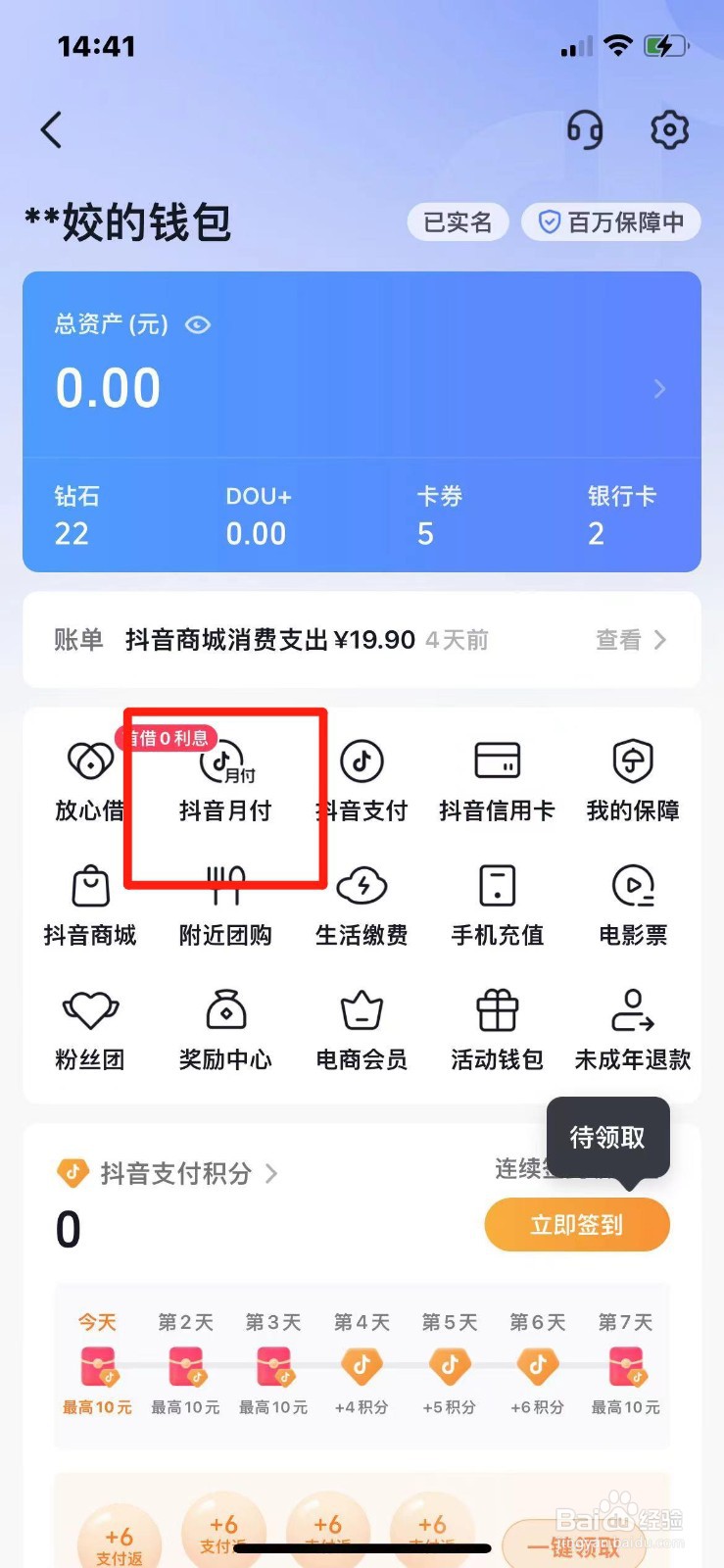The height and width of the screenshot is (1568, 724).
Task: Toggle asset visibility with the eye icon
Action: pos(197,324)
